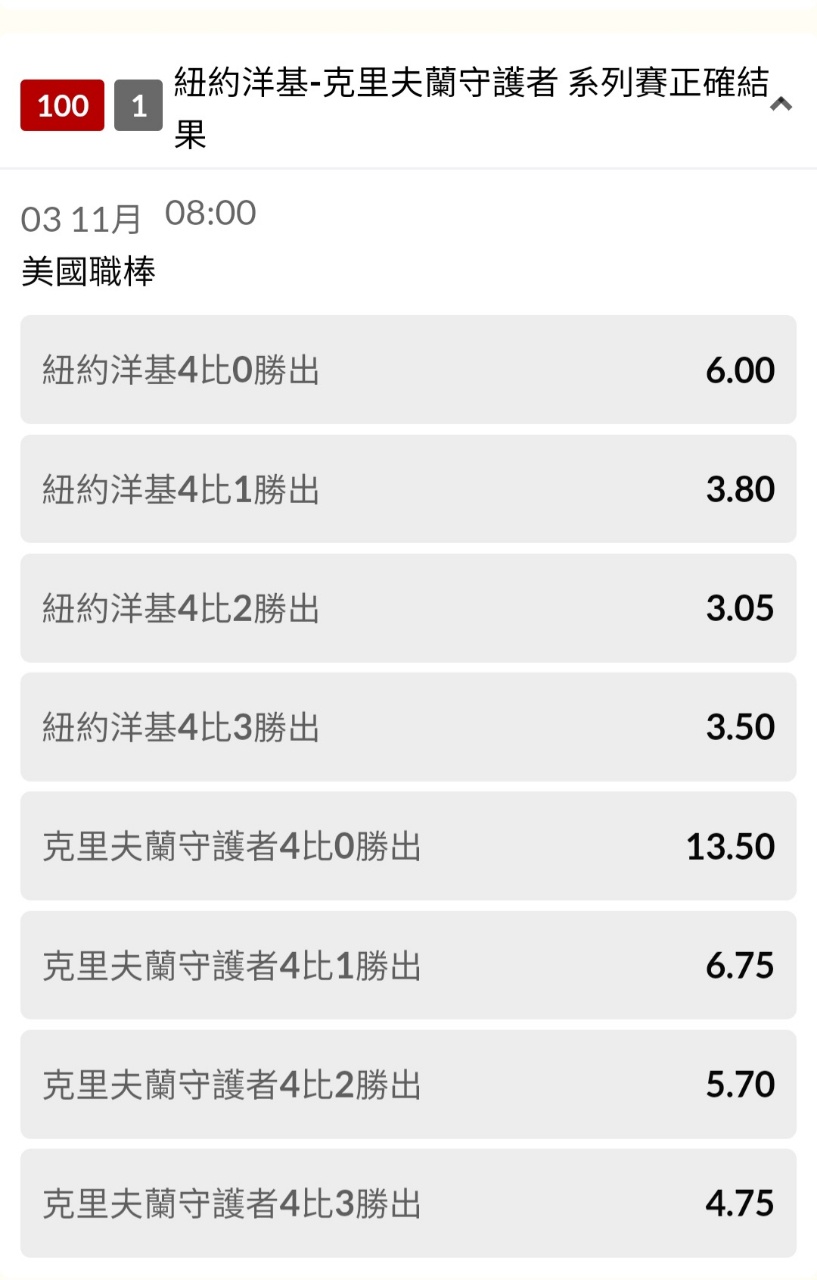The image size is (817, 1280).
Task: Tap the 克里夫蘭守護者4比1勝出 option
Action: click(x=408, y=965)
